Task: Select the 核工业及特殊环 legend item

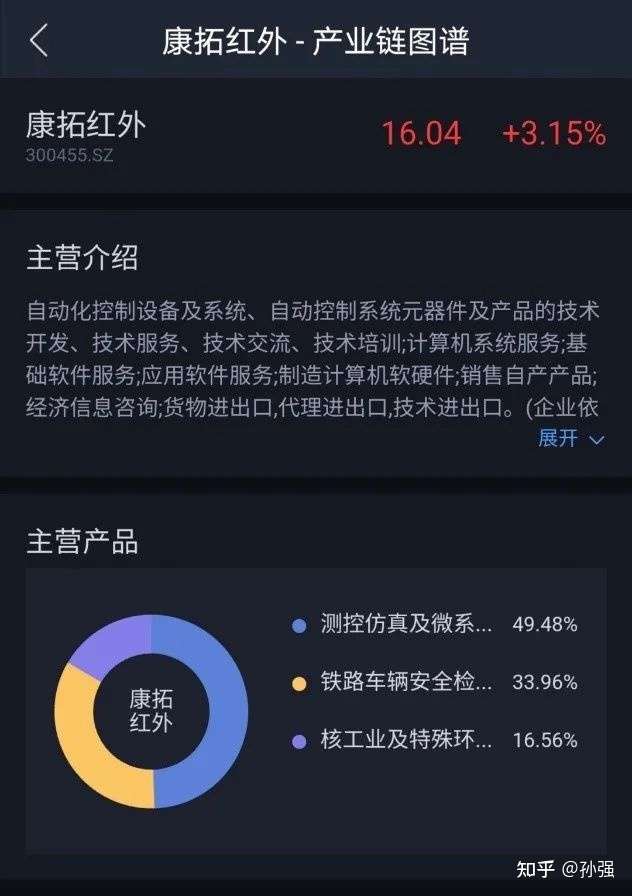Action: (435, 740)
